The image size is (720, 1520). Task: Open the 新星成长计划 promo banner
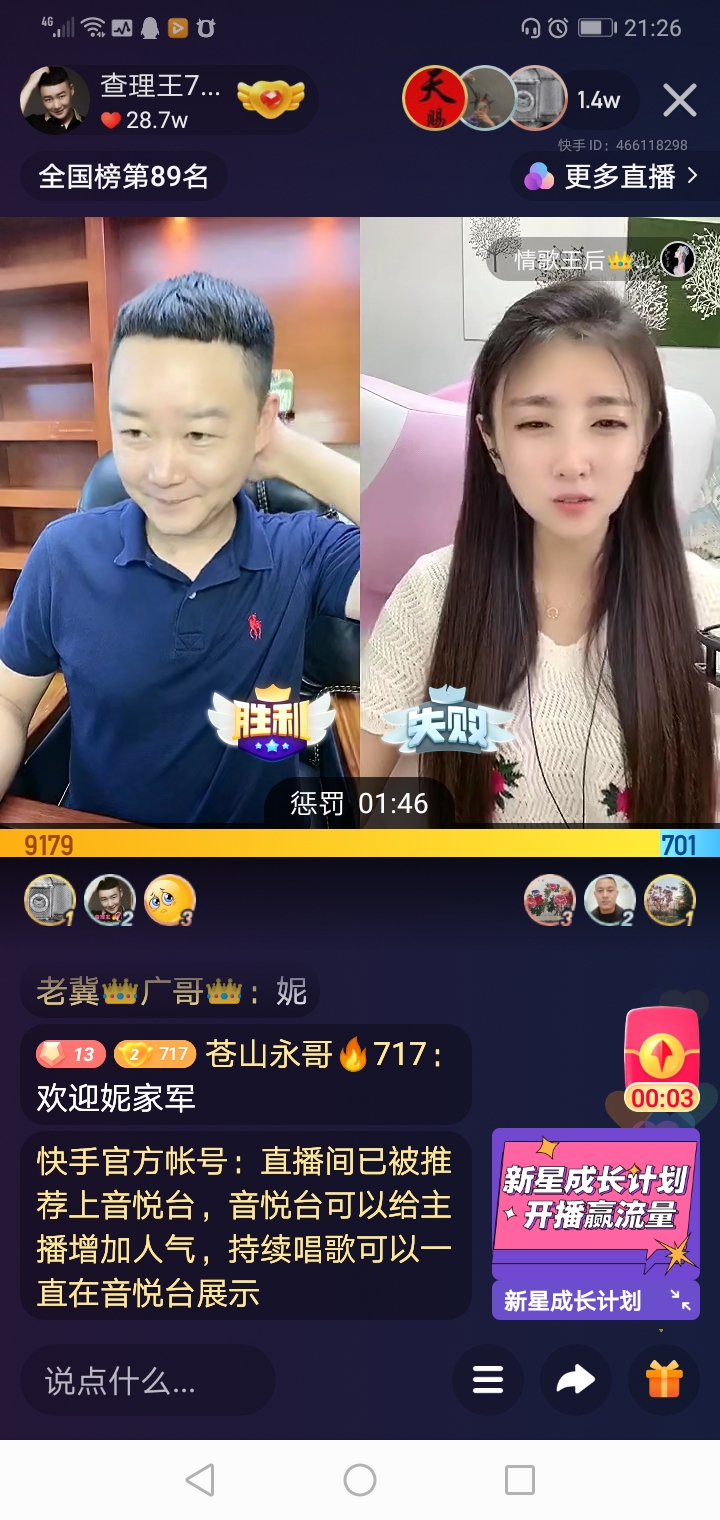point(596,1205)
